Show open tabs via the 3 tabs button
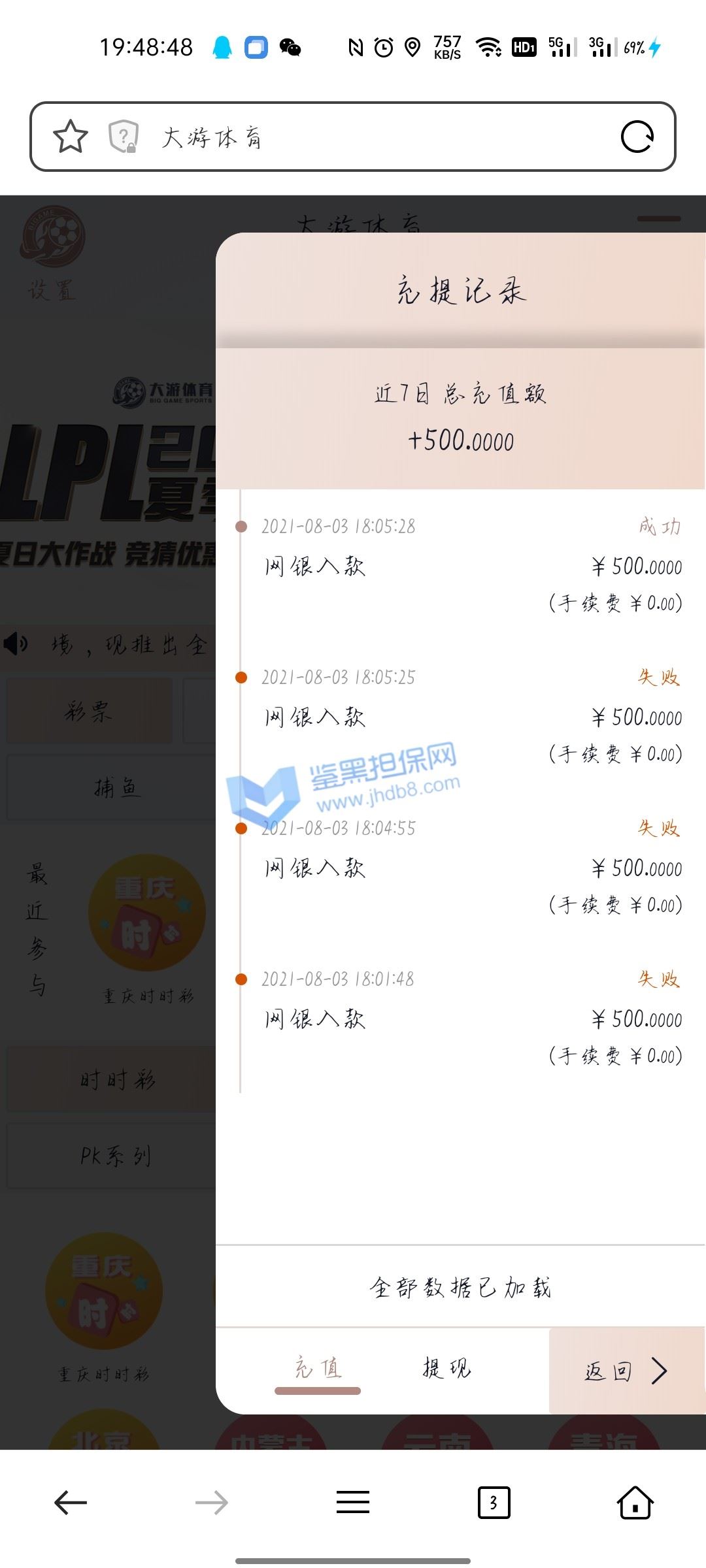Image resolution: width=706 pixels, height=1568 pixels. (x=494, y=1503)
